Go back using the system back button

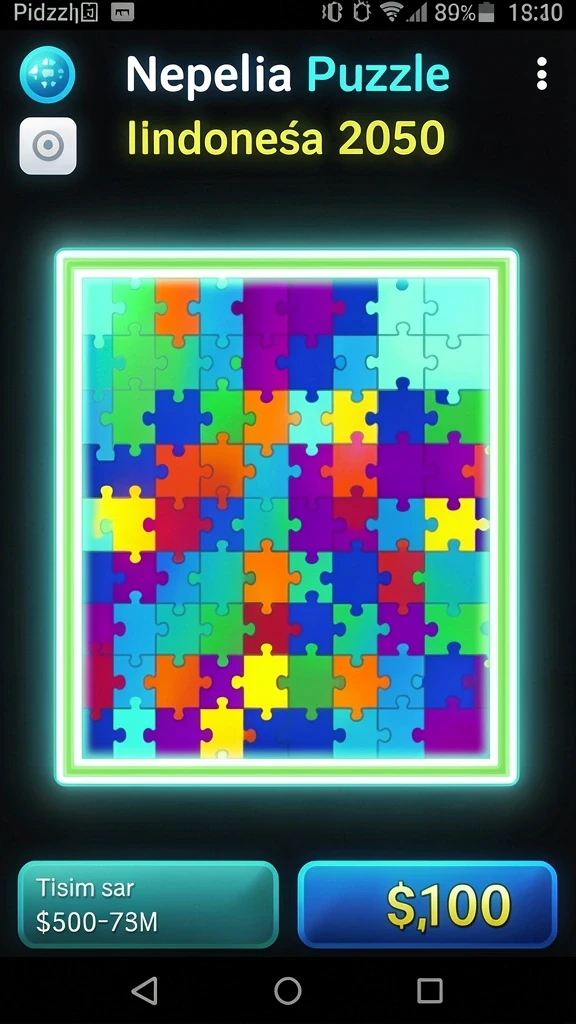145,990
